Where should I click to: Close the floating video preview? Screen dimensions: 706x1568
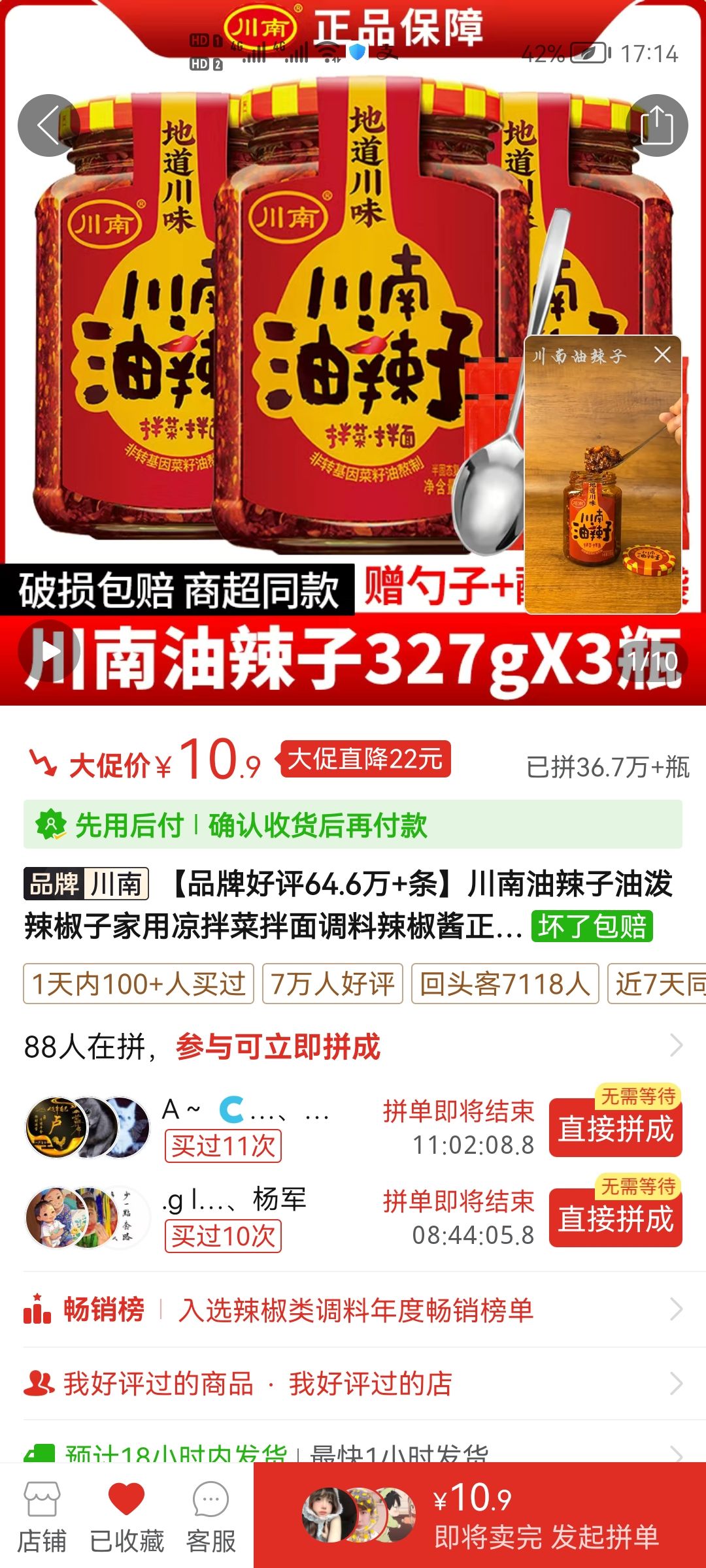click(662, 355)
